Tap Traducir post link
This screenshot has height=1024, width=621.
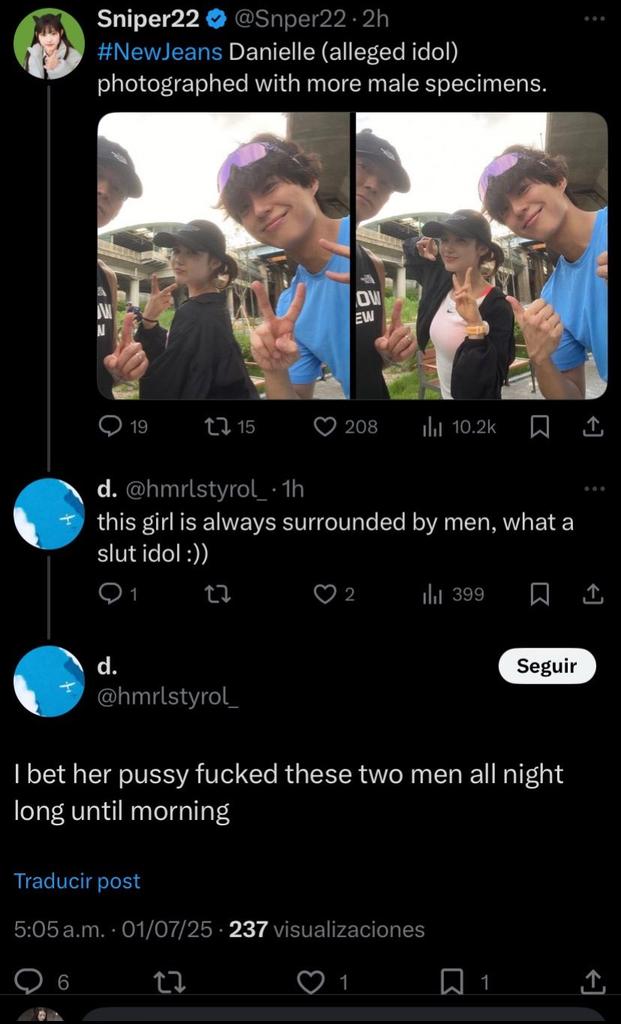pos(77,881)
